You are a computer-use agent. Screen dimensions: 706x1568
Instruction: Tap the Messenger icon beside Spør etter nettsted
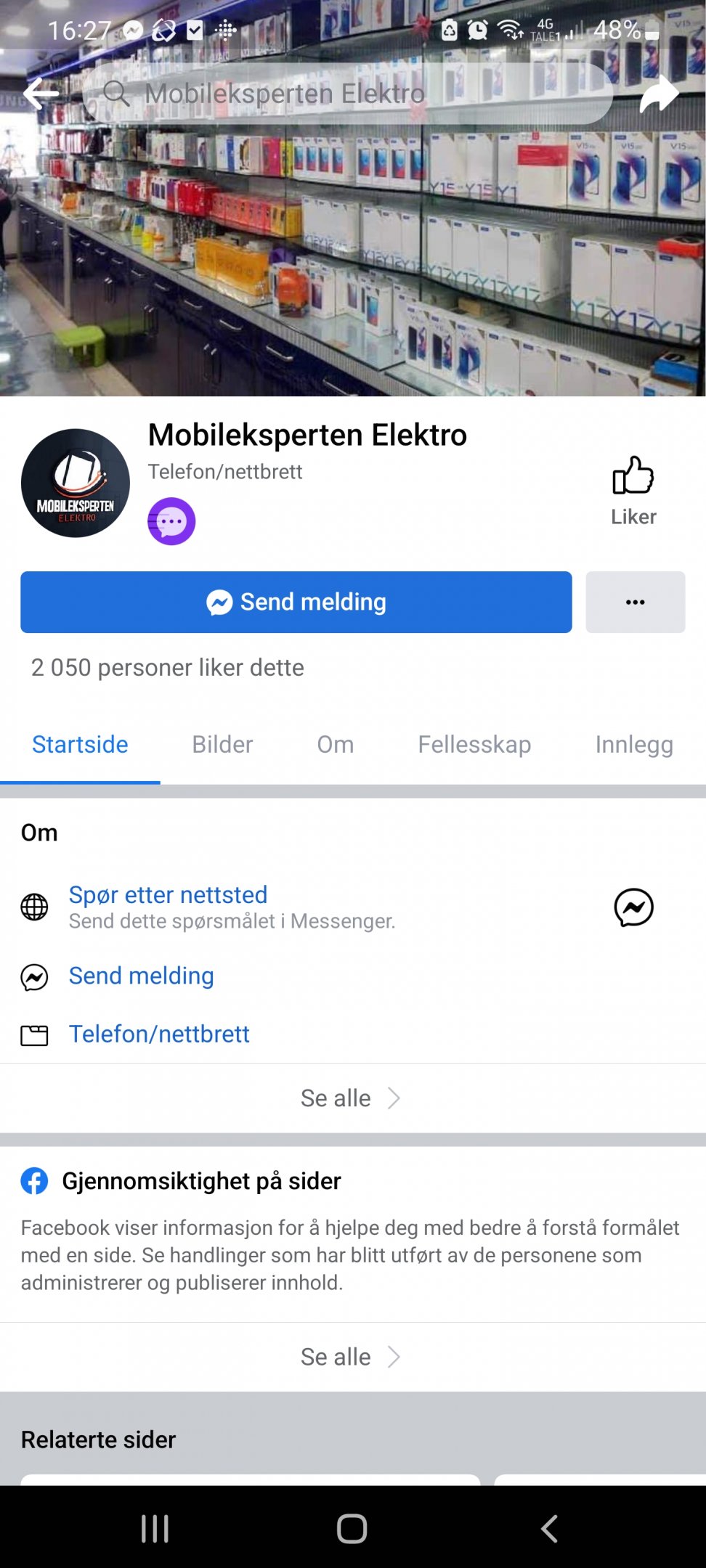pyautogui.click(x=634, y=907)
